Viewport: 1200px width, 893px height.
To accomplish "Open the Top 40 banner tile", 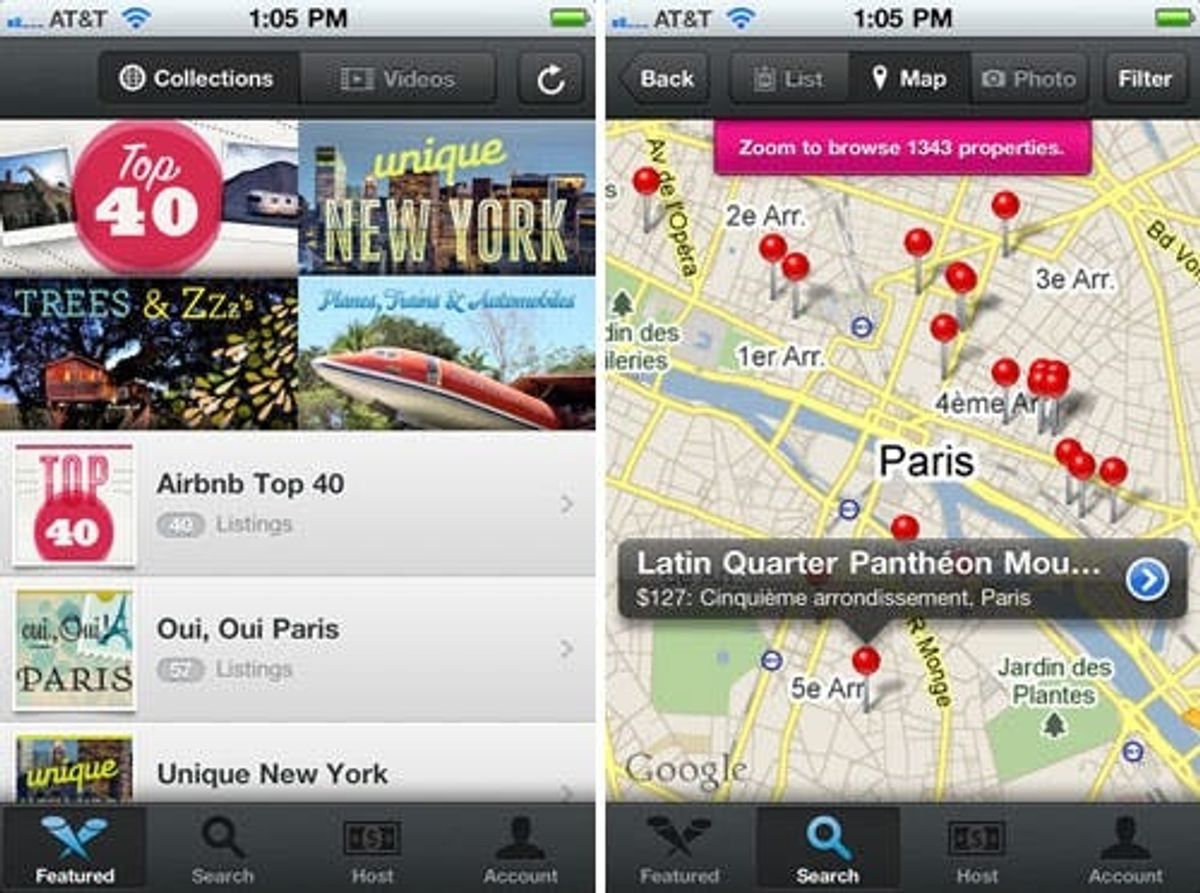I will coord(148,198).
